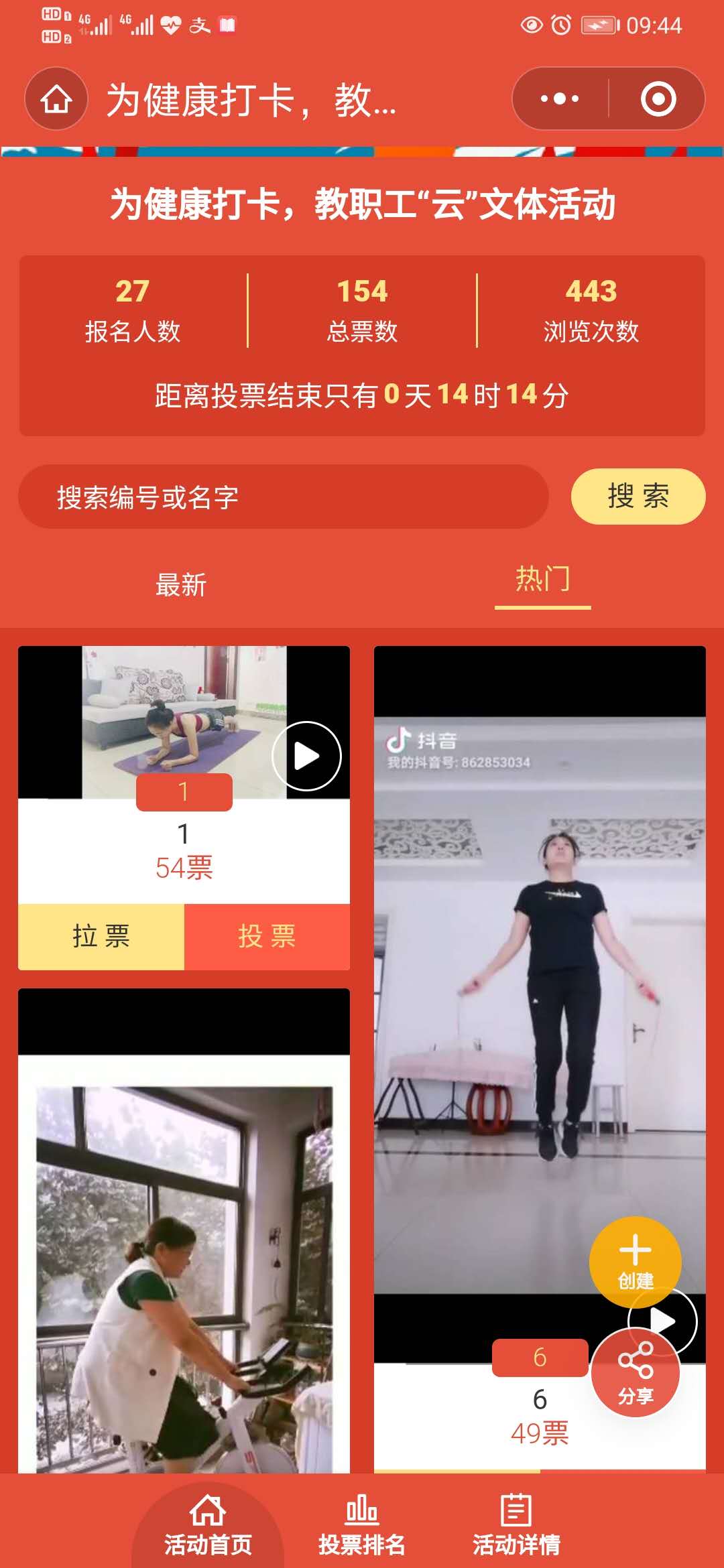Screen dimensions: 724x1568
Task: Play the video of entry 1
Action: coord(306,756)
